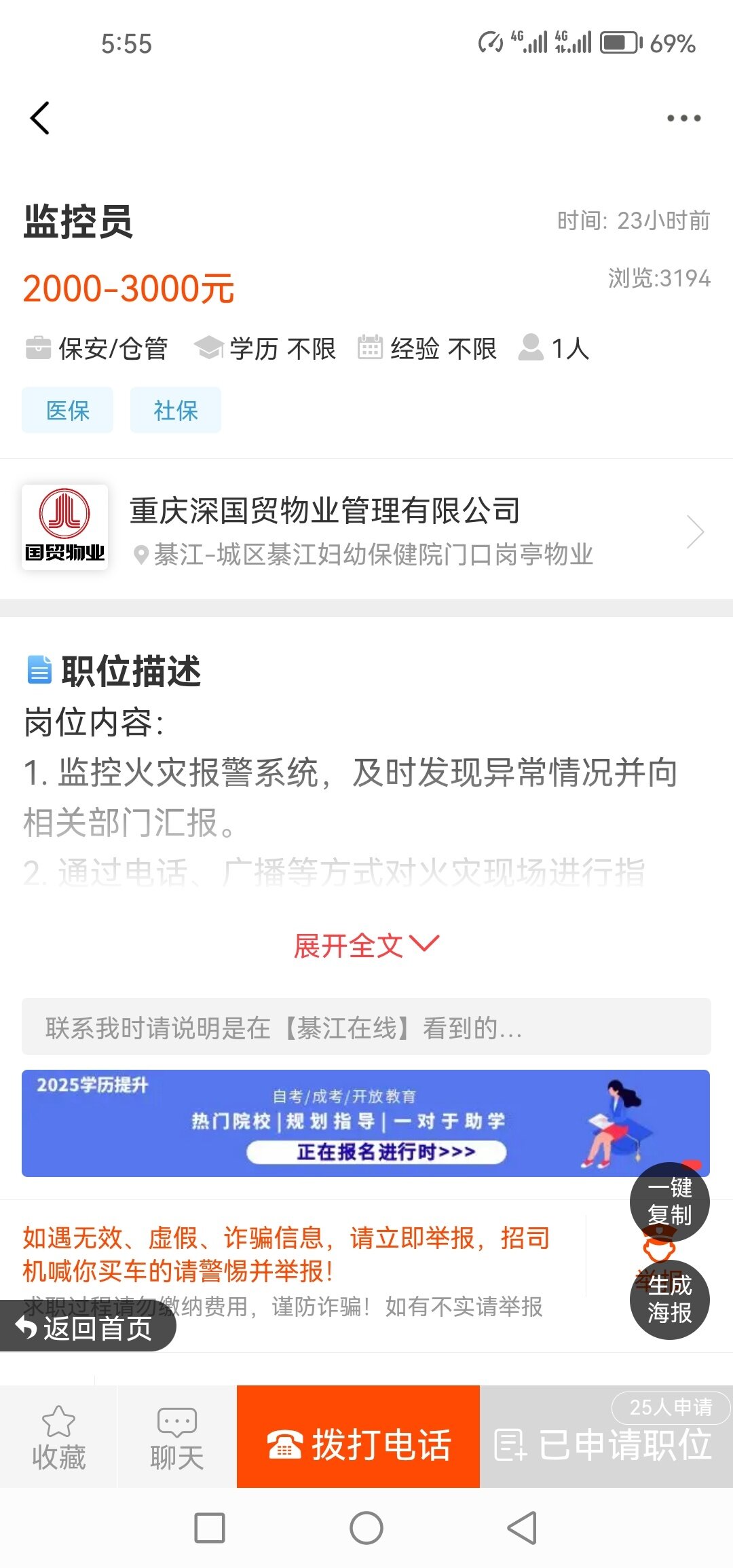
Task: Call the employer with 拨打电话
Action: coord(358,1443)
